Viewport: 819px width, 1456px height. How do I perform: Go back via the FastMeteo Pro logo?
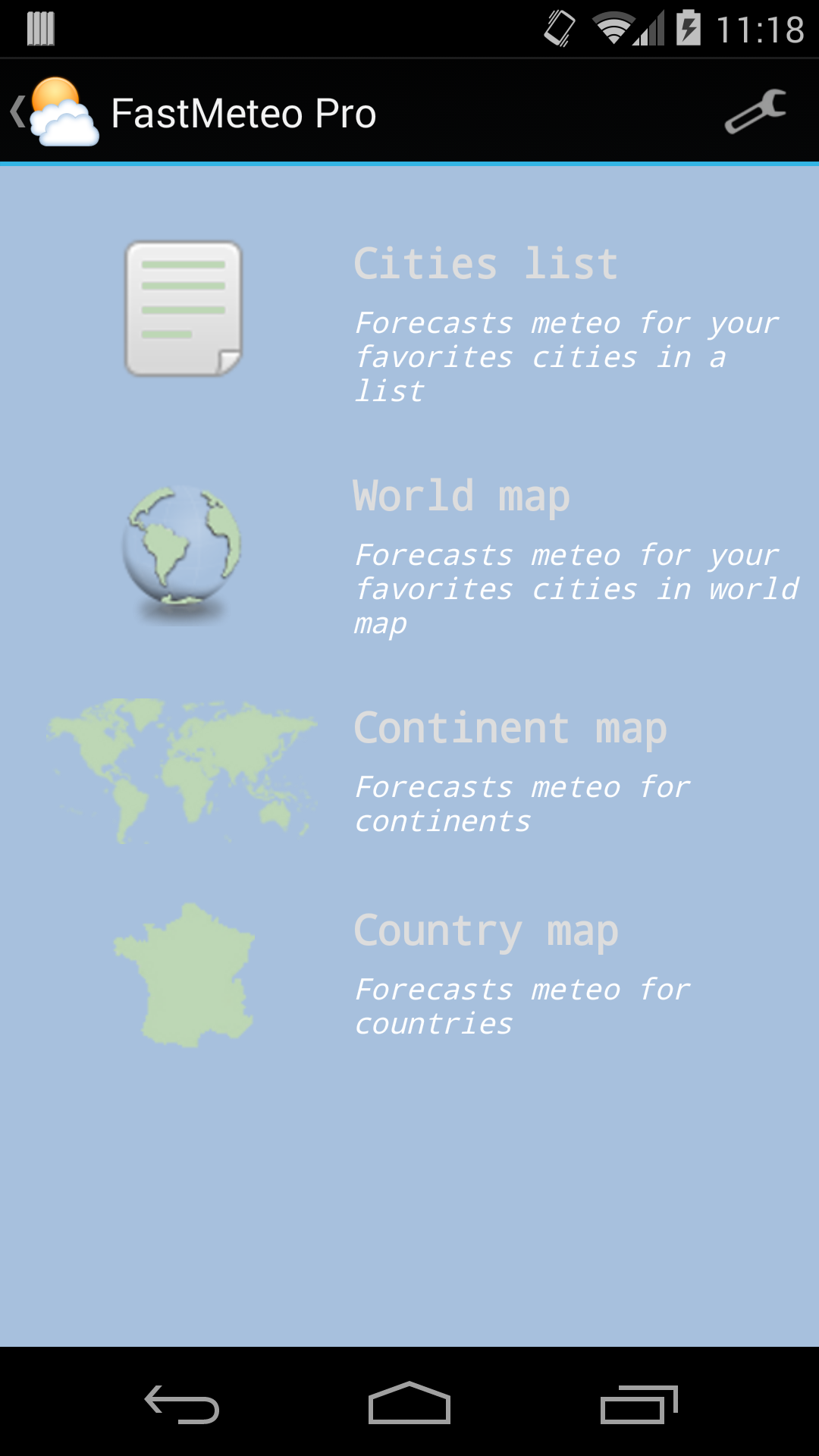tap(56, 112)
